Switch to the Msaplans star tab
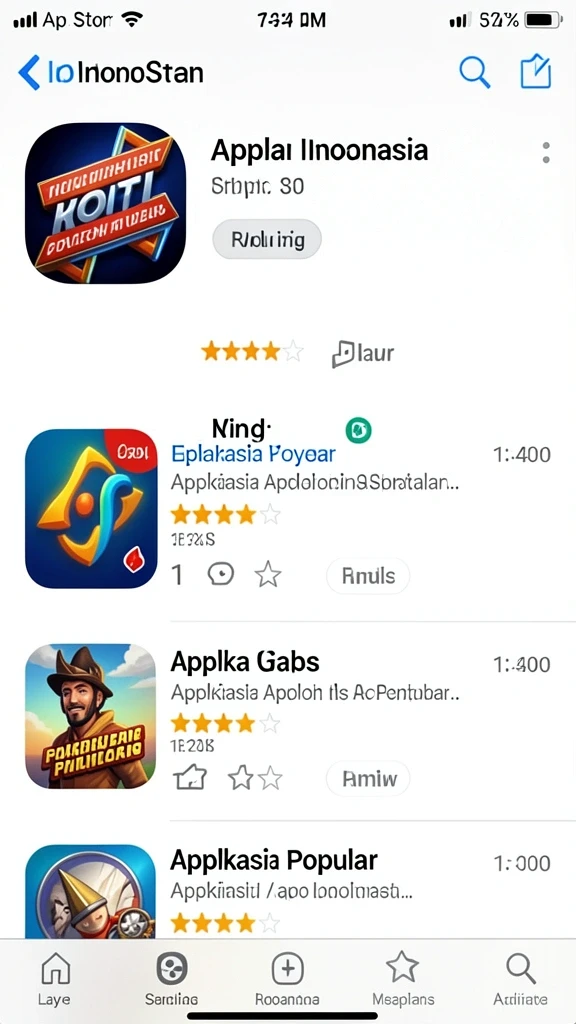The width and height of the screenshot is (576, 1024). pyautogui.click(x=403, y=978)
